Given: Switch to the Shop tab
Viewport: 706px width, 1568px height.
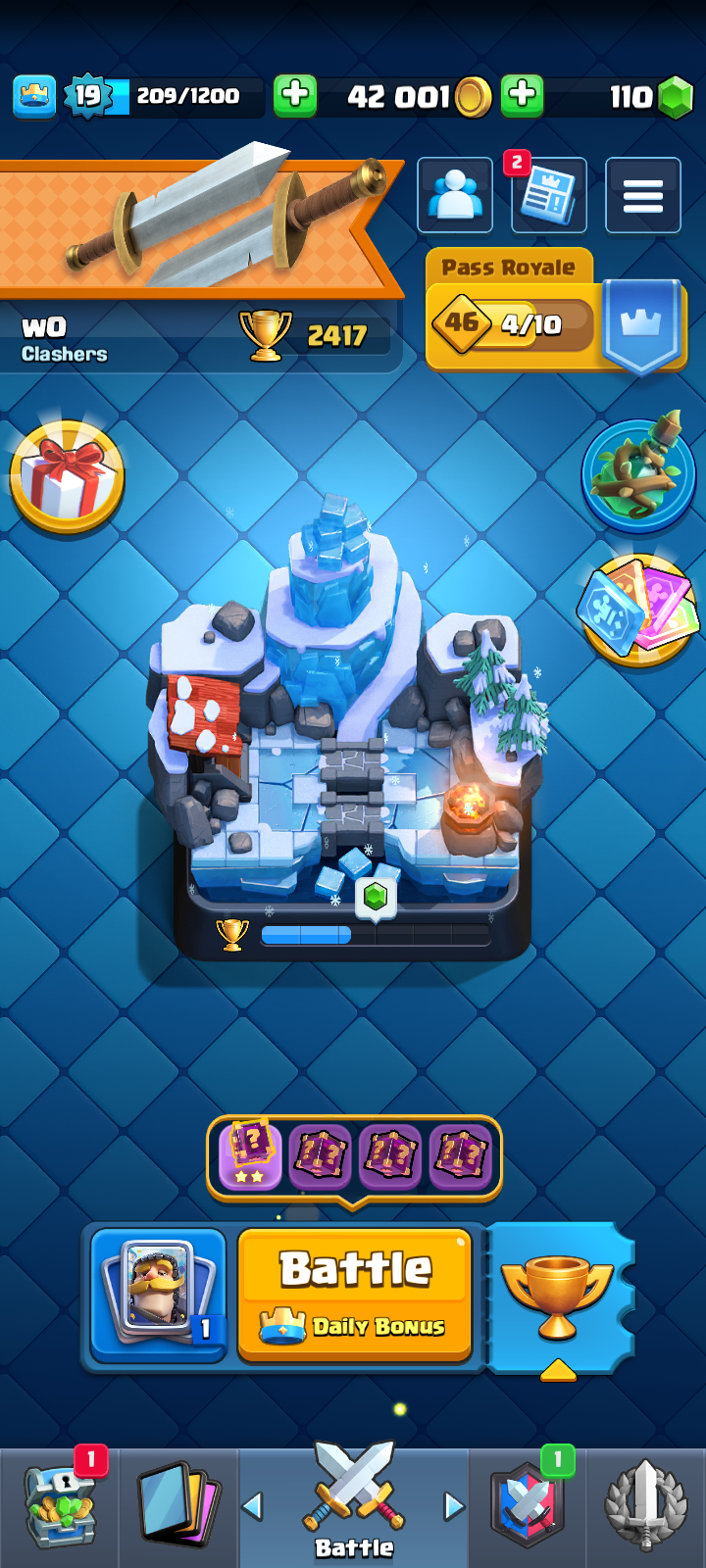Looking at the screenshot, I should [61, 1507].
